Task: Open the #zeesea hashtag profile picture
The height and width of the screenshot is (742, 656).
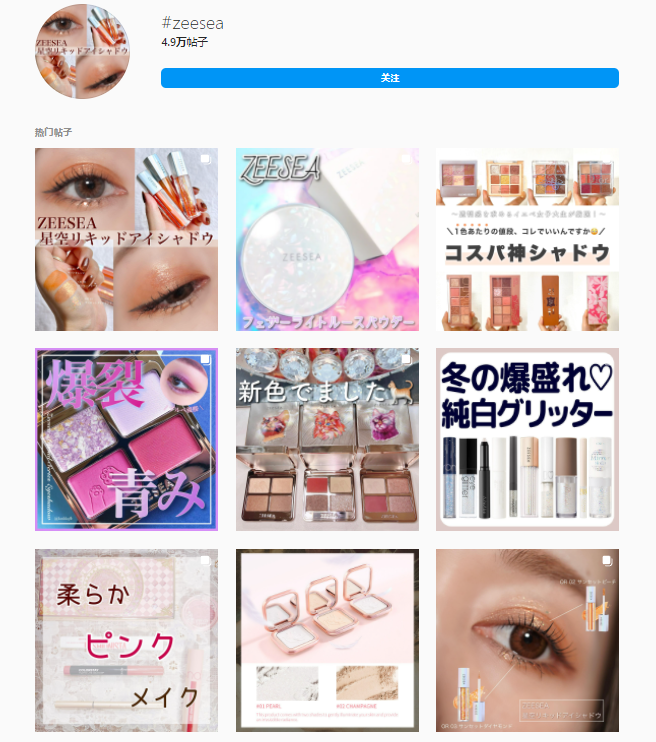Action: (82, 51)
